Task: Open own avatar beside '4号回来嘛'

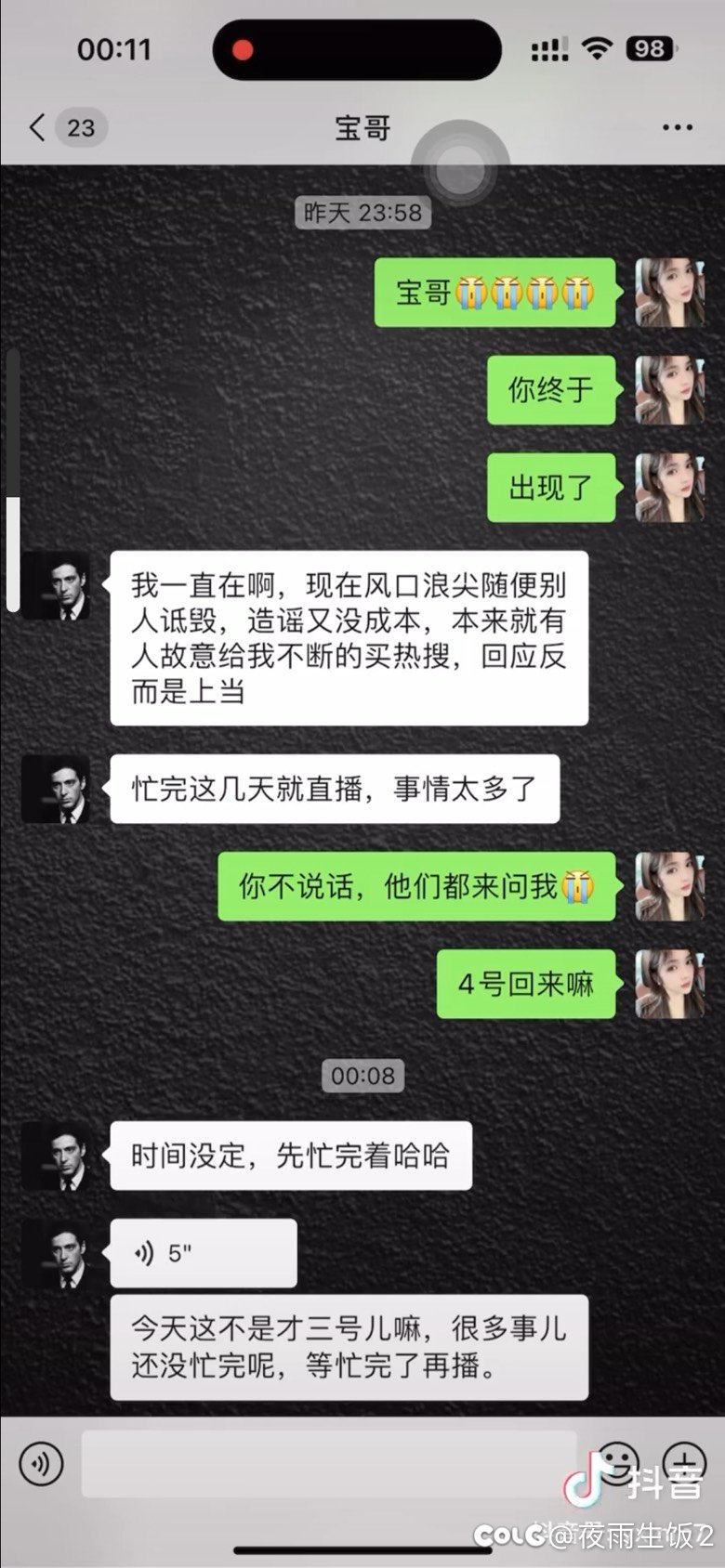Action: click(x=669, y=984)
